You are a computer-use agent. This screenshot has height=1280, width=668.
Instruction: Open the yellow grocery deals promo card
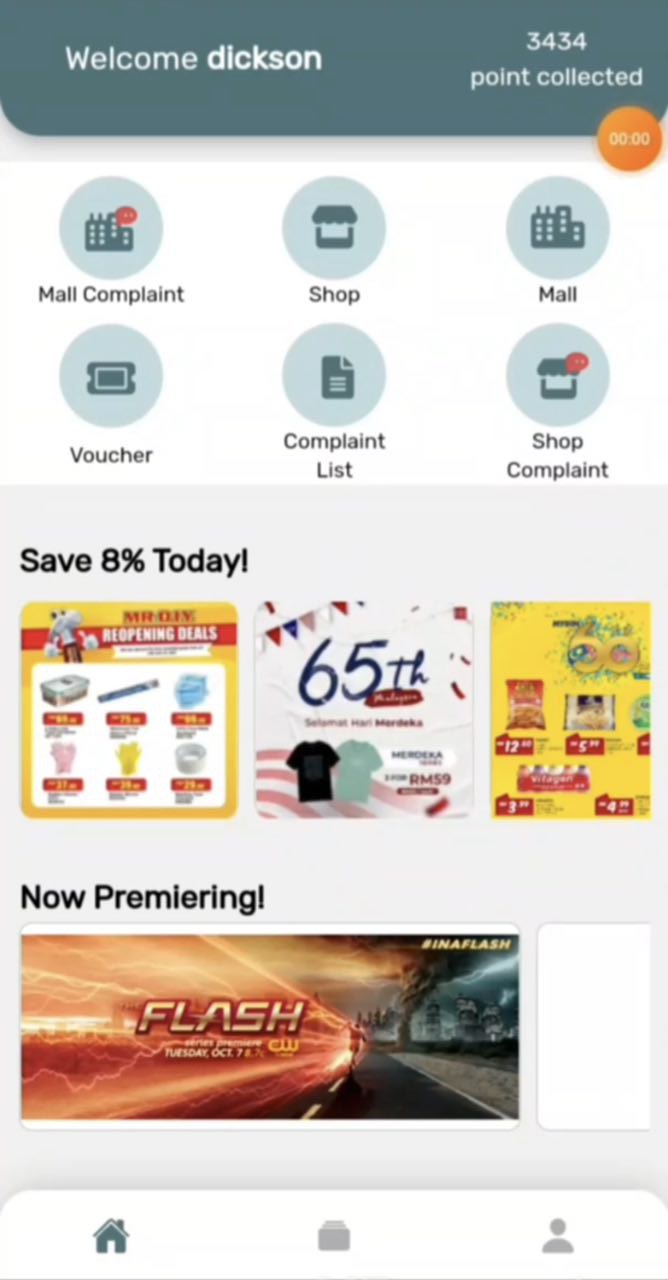click(x=571, y=710)
